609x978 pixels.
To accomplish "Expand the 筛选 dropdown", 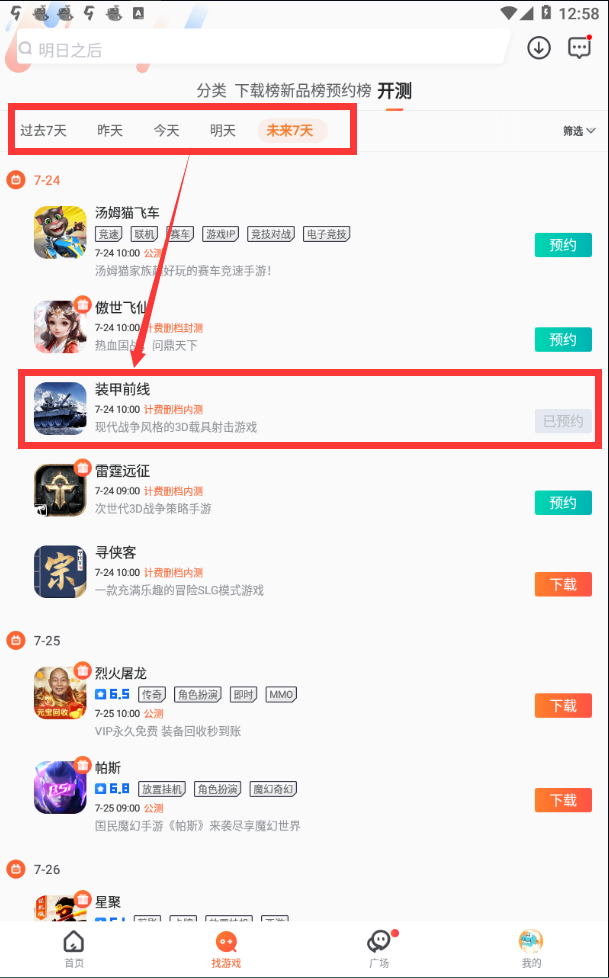I will 579,131.
